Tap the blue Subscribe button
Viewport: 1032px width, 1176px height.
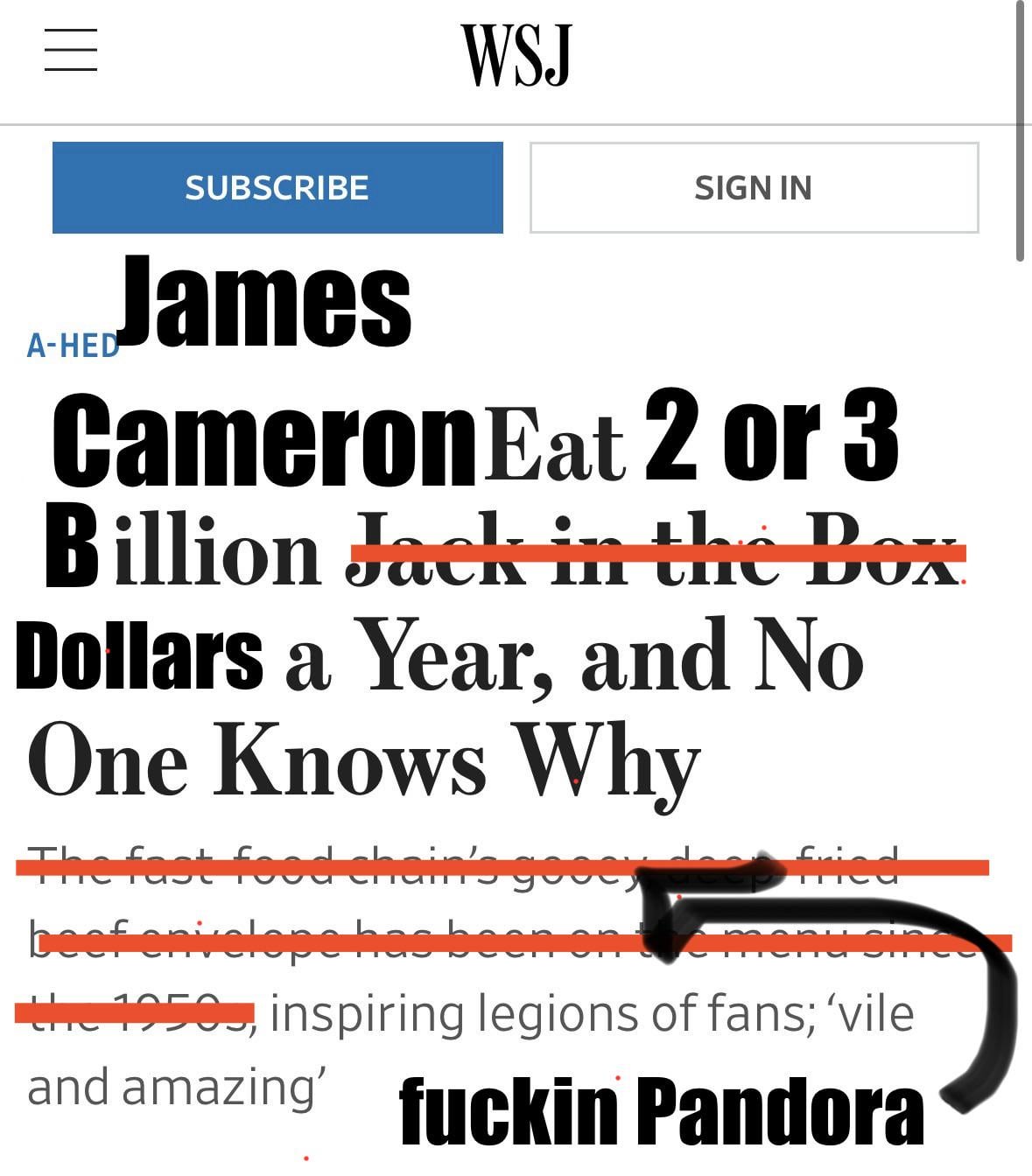pos(277,187)
